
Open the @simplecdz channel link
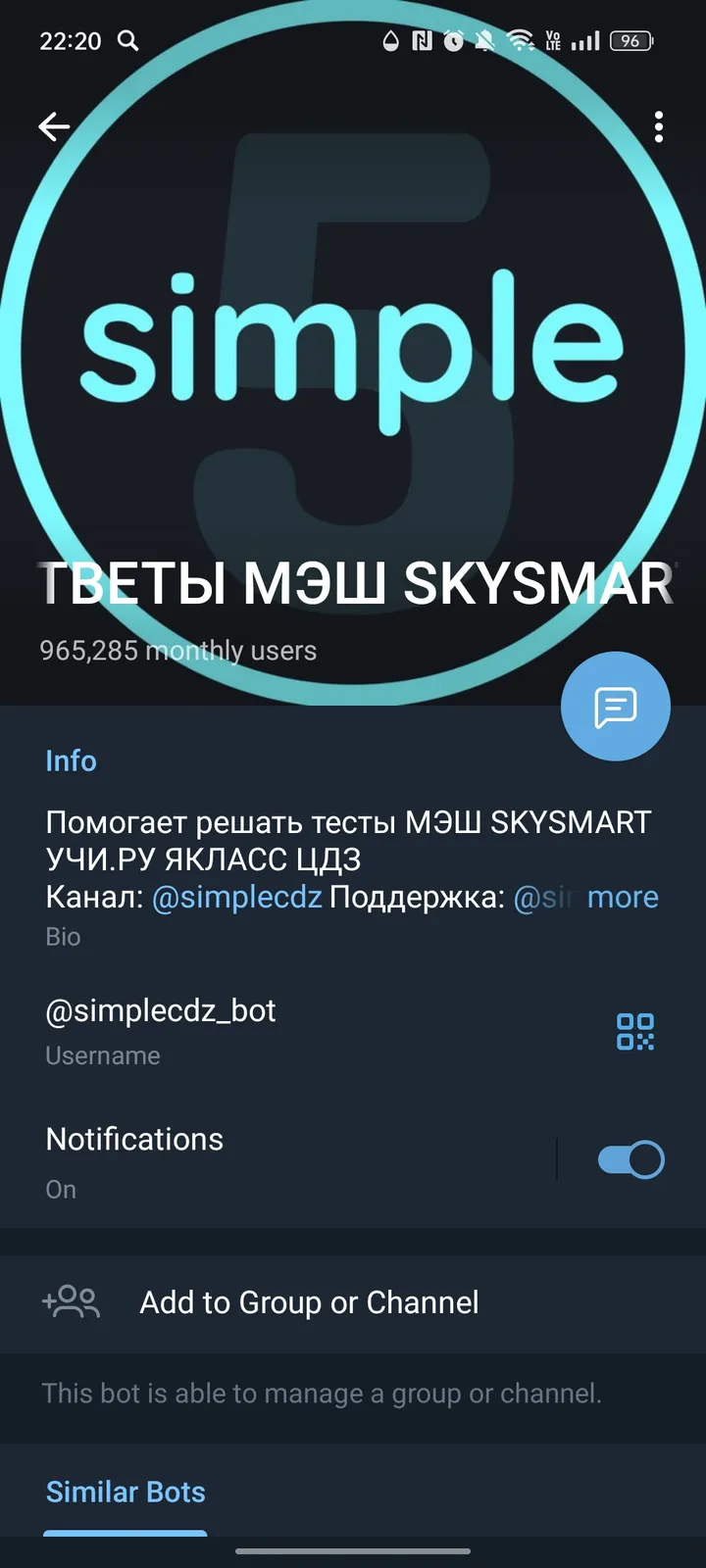236,897
